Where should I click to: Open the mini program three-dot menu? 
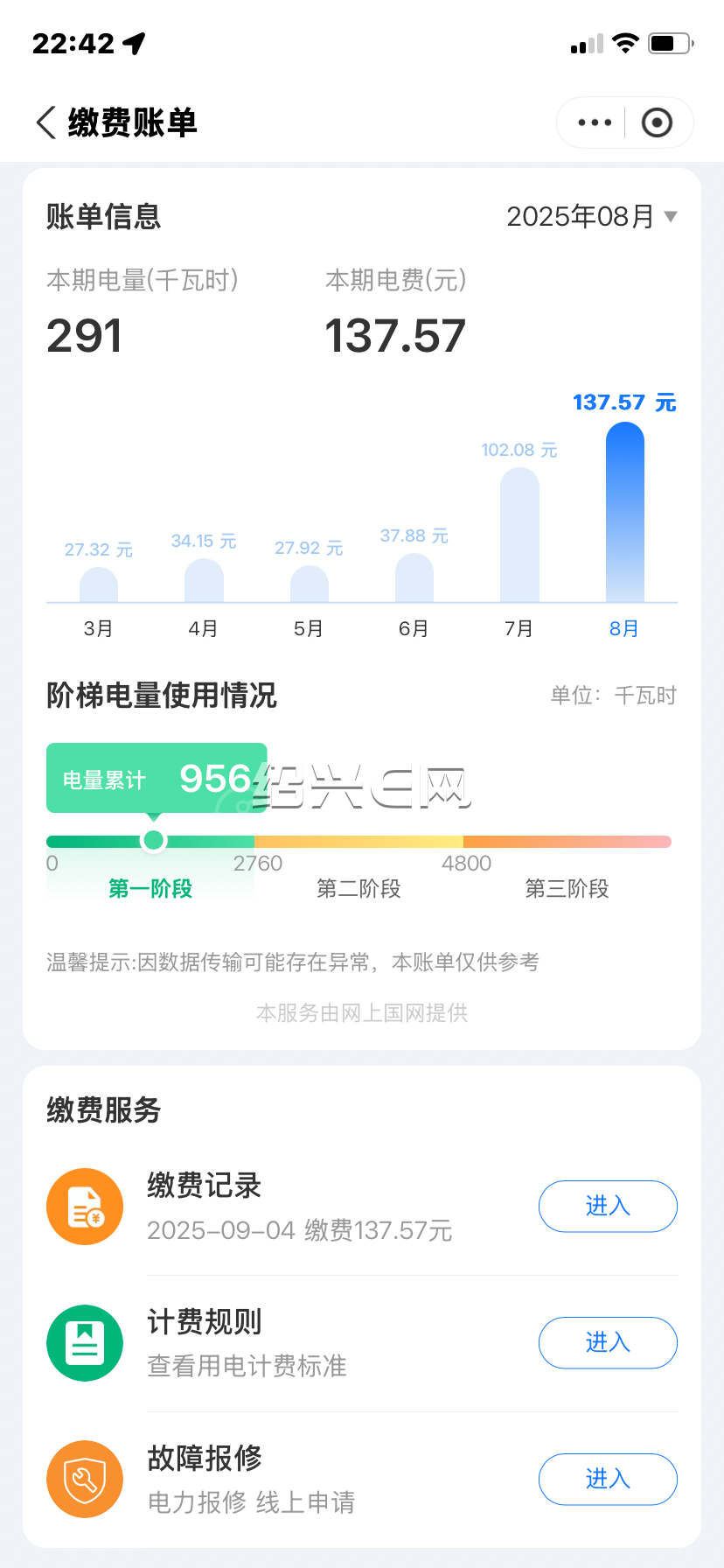[595, 122]
